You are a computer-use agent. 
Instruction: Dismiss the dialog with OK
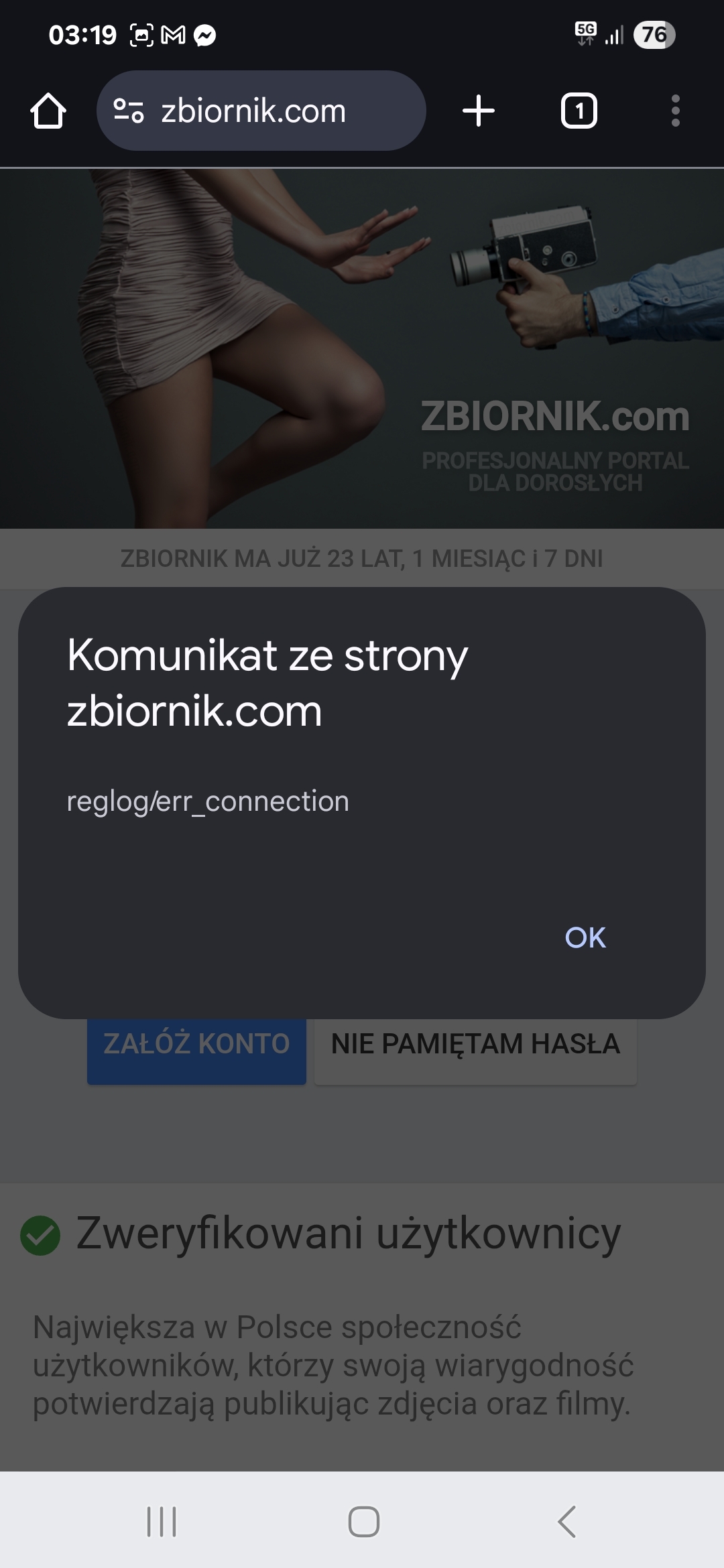pyautogui.click(x=585, y=937)
